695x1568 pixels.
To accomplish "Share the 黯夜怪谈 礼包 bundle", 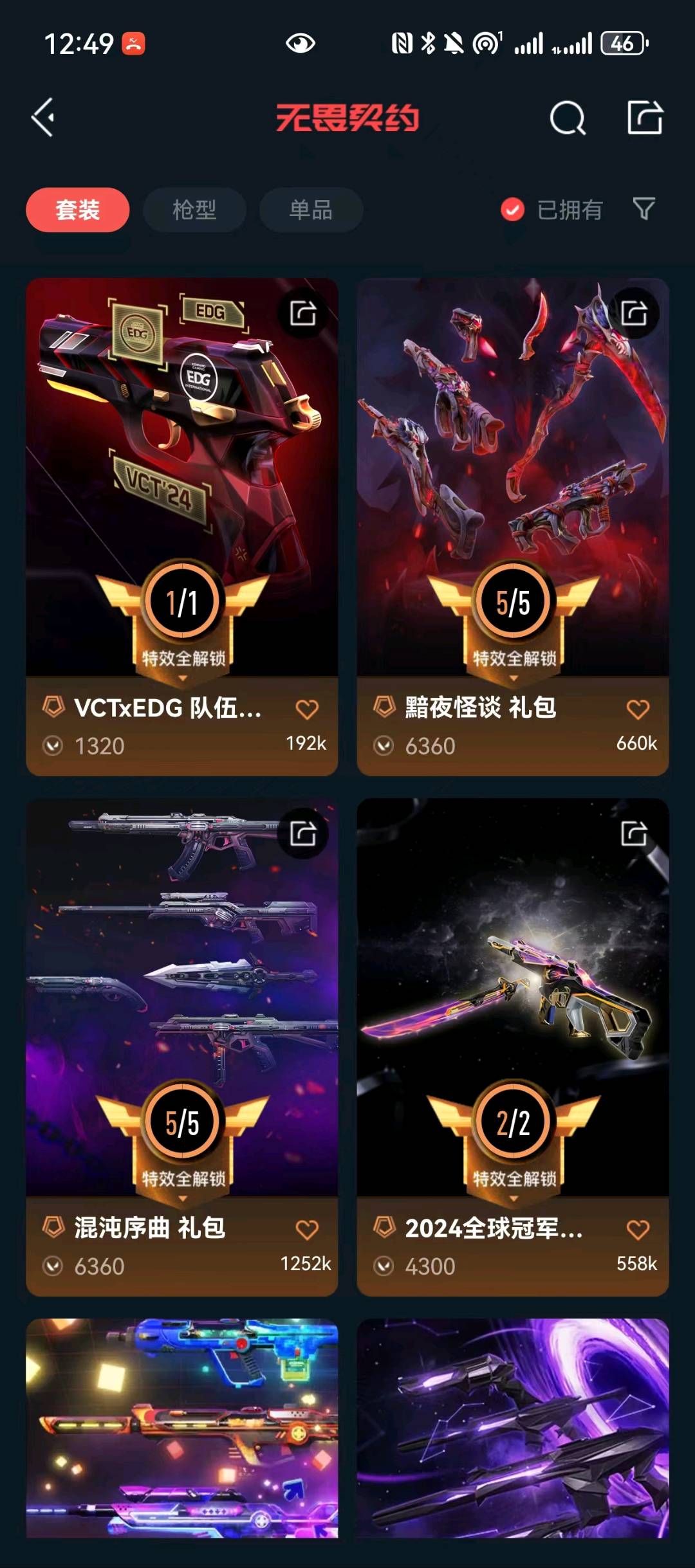I will 634,313.
